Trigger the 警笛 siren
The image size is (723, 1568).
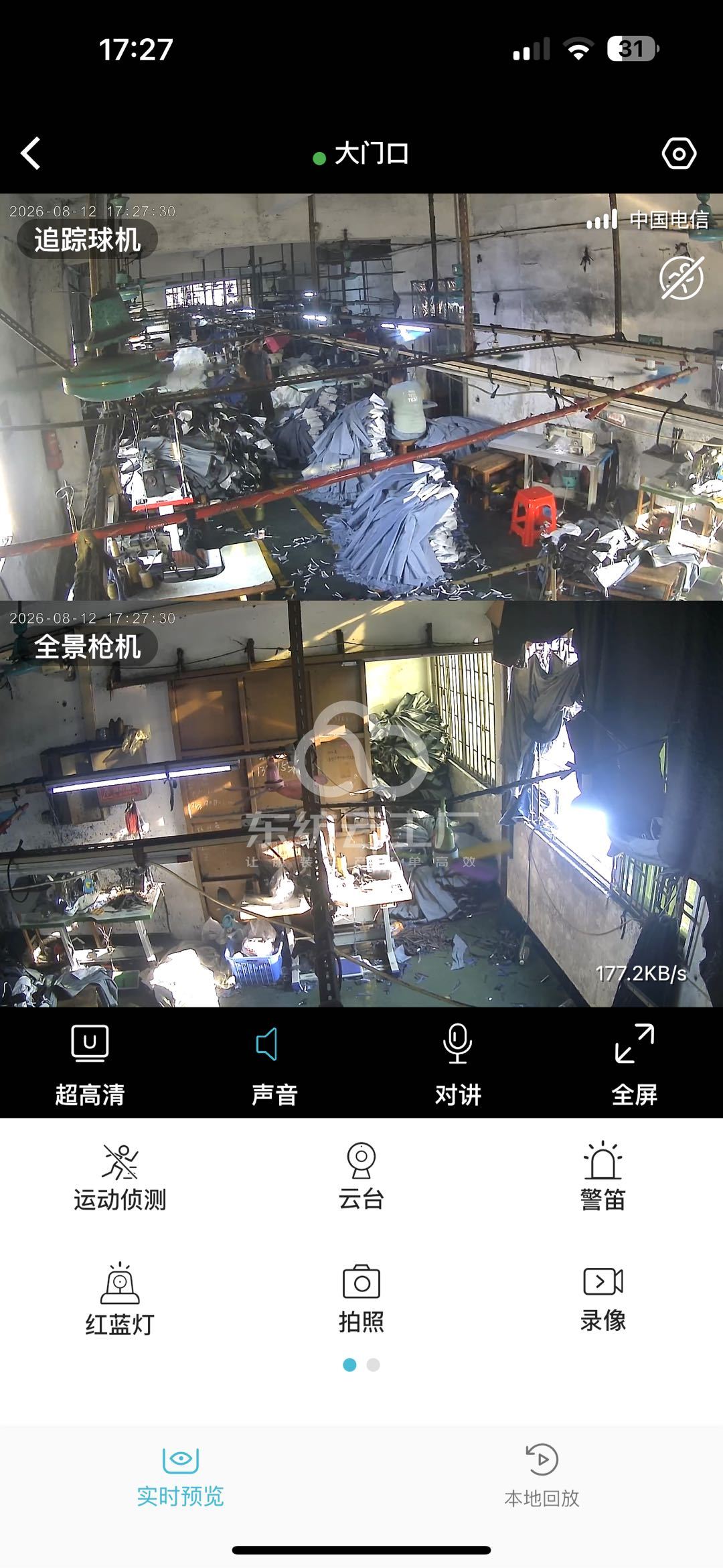(x=602, y=1177)
